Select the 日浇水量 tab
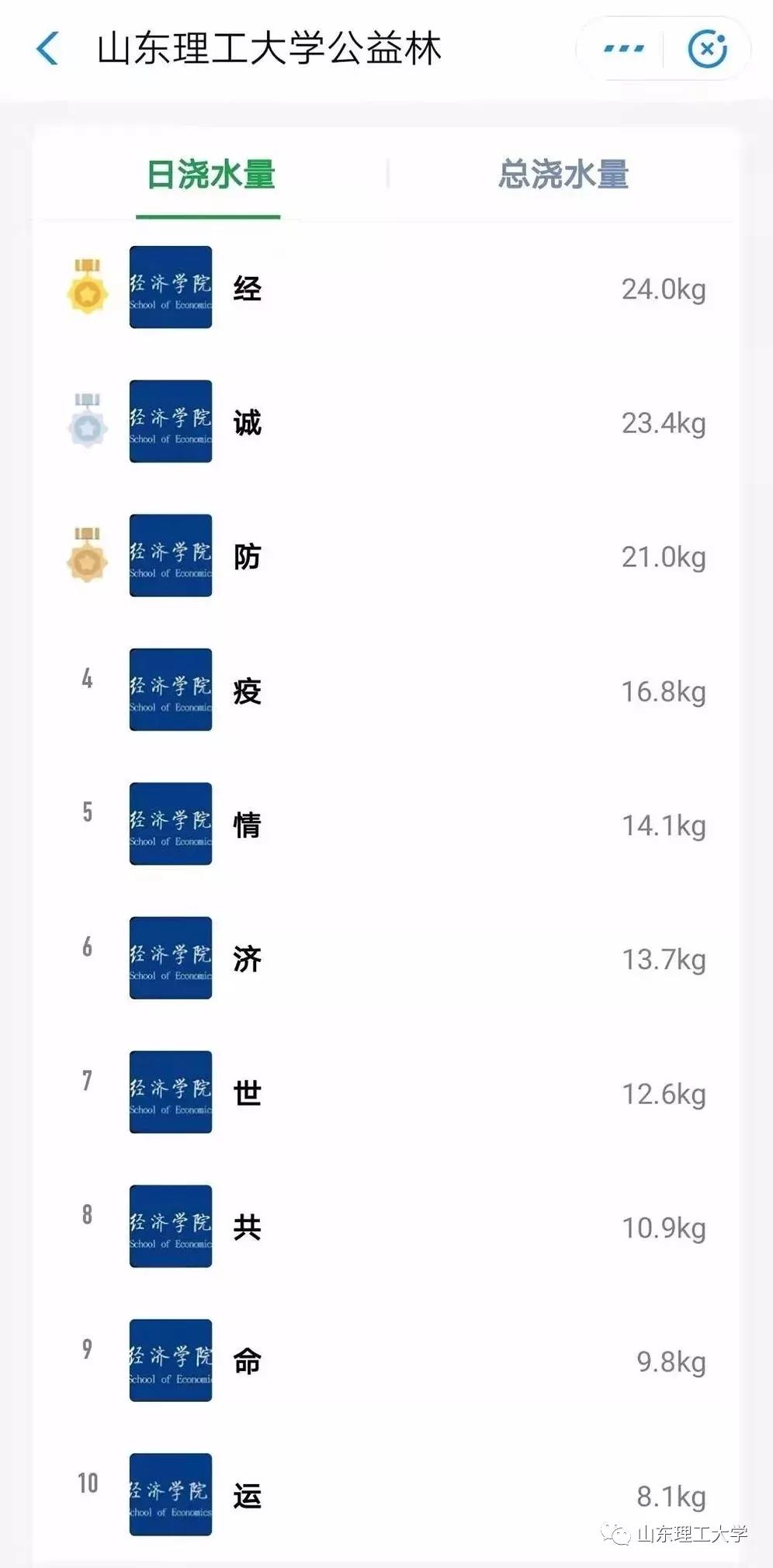Image resolution: width=773 pixels, height=1568 pixels. [210, 175]
